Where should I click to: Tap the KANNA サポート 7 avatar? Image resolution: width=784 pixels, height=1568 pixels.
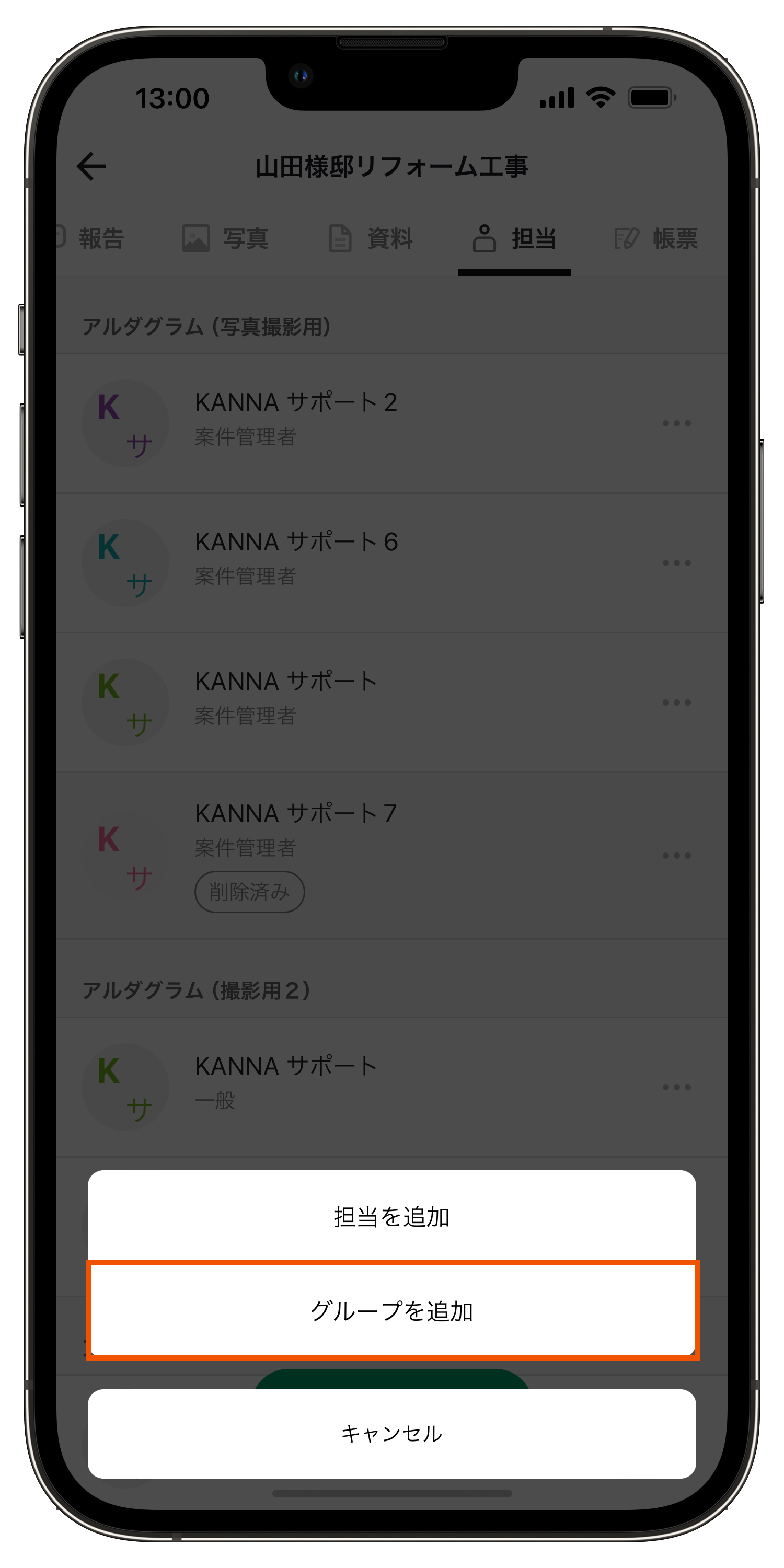tap(125, 855)
